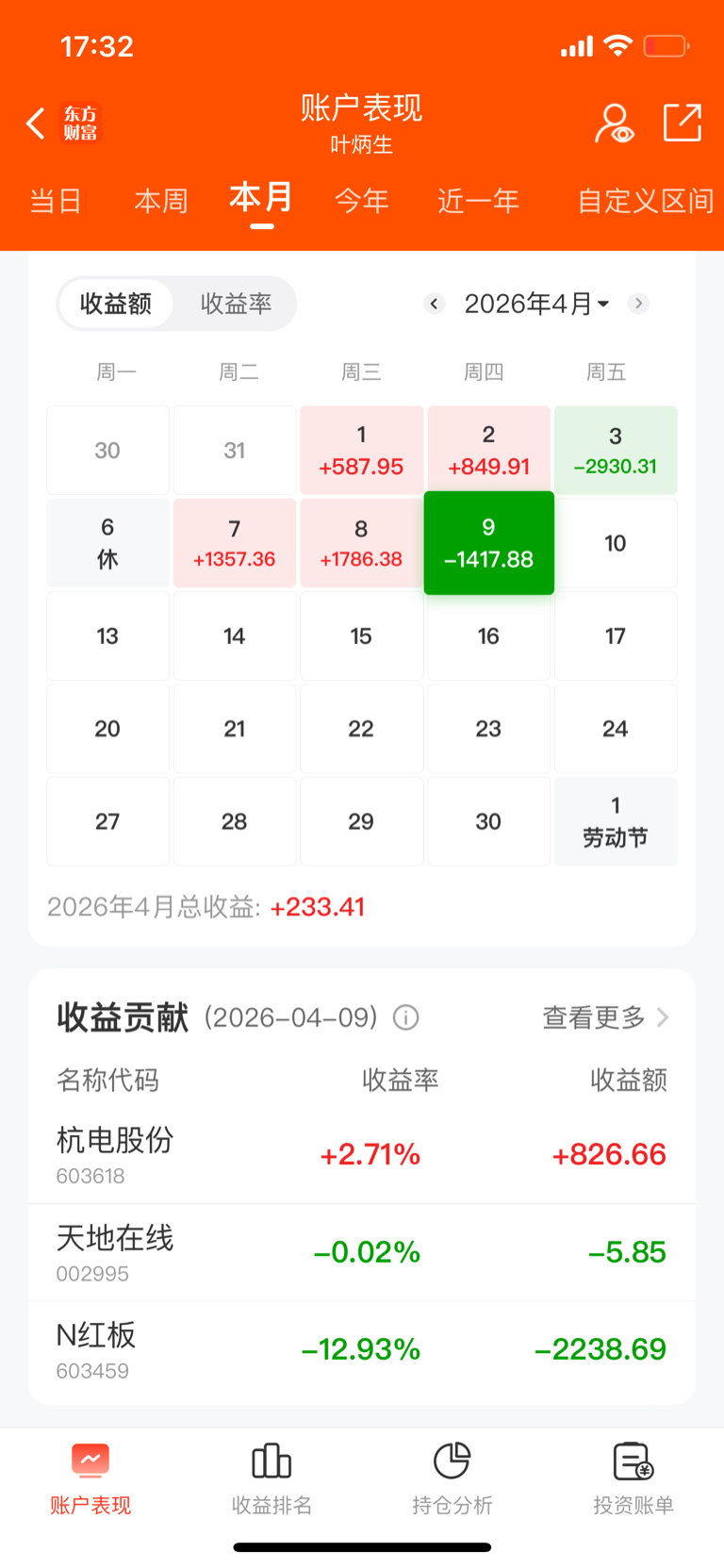Open the account visibility profile icon
The image size is (724, 1568).
pos(614,124)
